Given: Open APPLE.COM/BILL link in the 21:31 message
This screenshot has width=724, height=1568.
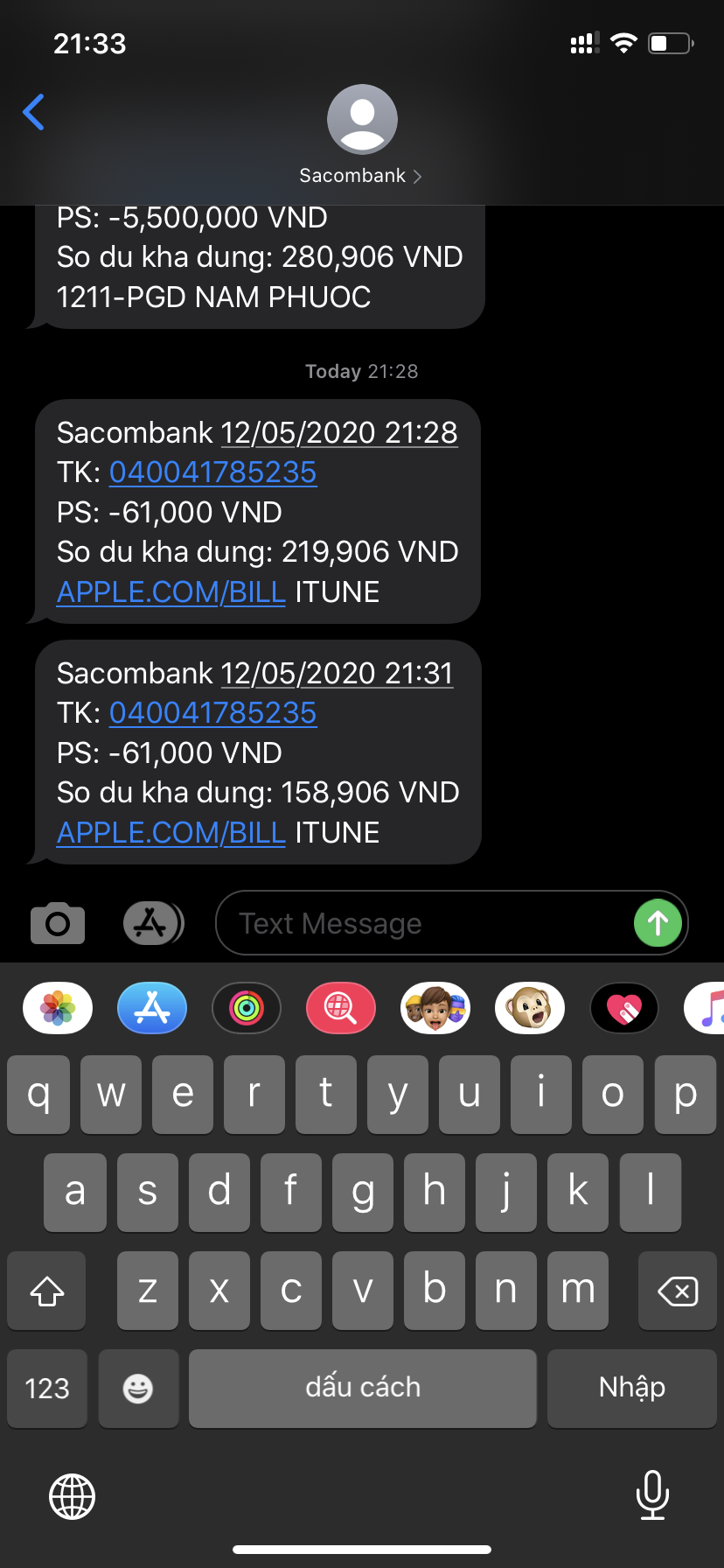Looking at the screenshot, I should (x=171, y=833).
